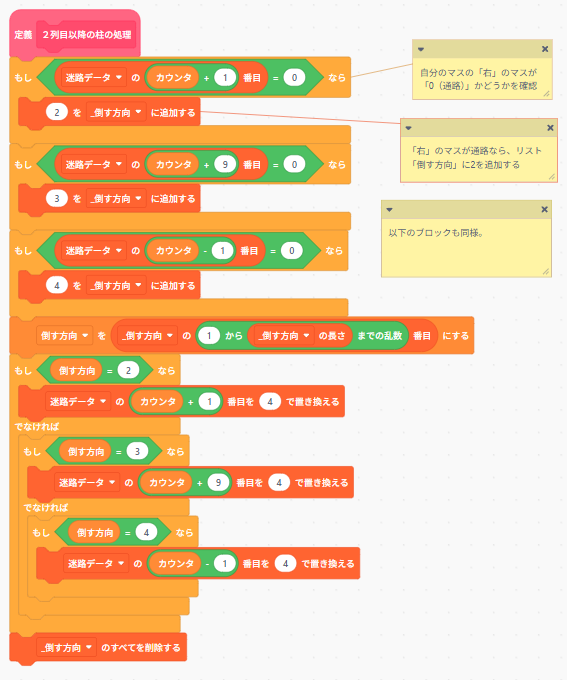Viewport: 567px width, 680px height.
Task: Collapse the comment about リスト「倒す方向」に2を追加
Action: [x=408, y=128]
